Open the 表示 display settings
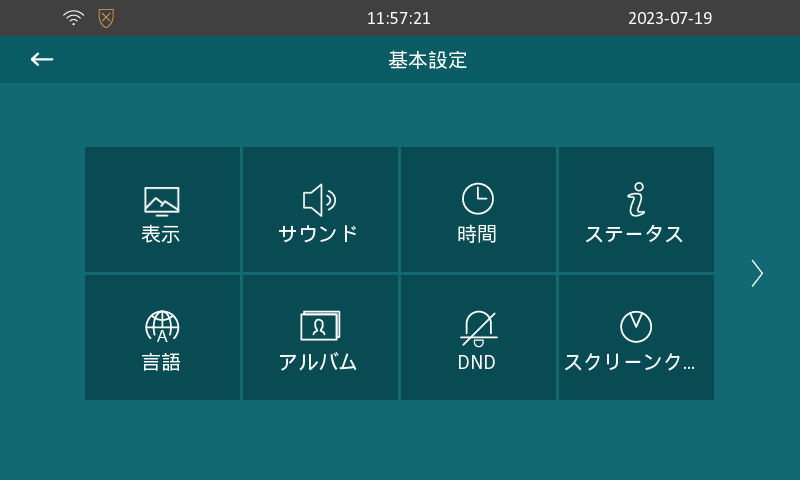 pyautogui.click(x=162, y=210)
